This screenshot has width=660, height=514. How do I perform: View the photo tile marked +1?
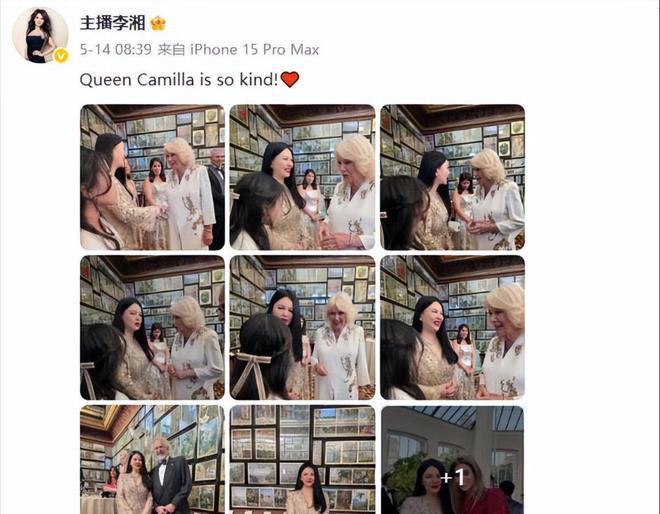coord(452,459)
